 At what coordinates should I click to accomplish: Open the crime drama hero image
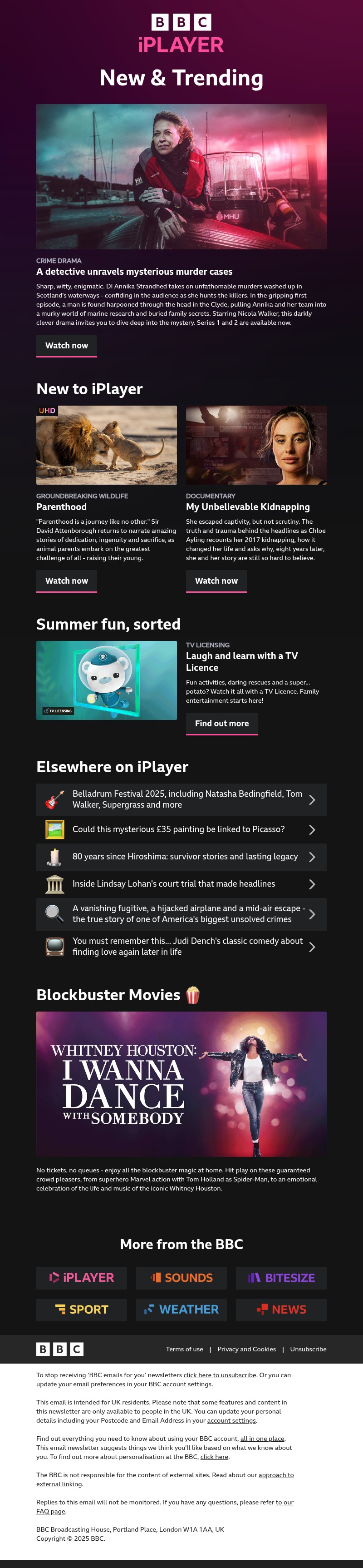tap(181, 176)
